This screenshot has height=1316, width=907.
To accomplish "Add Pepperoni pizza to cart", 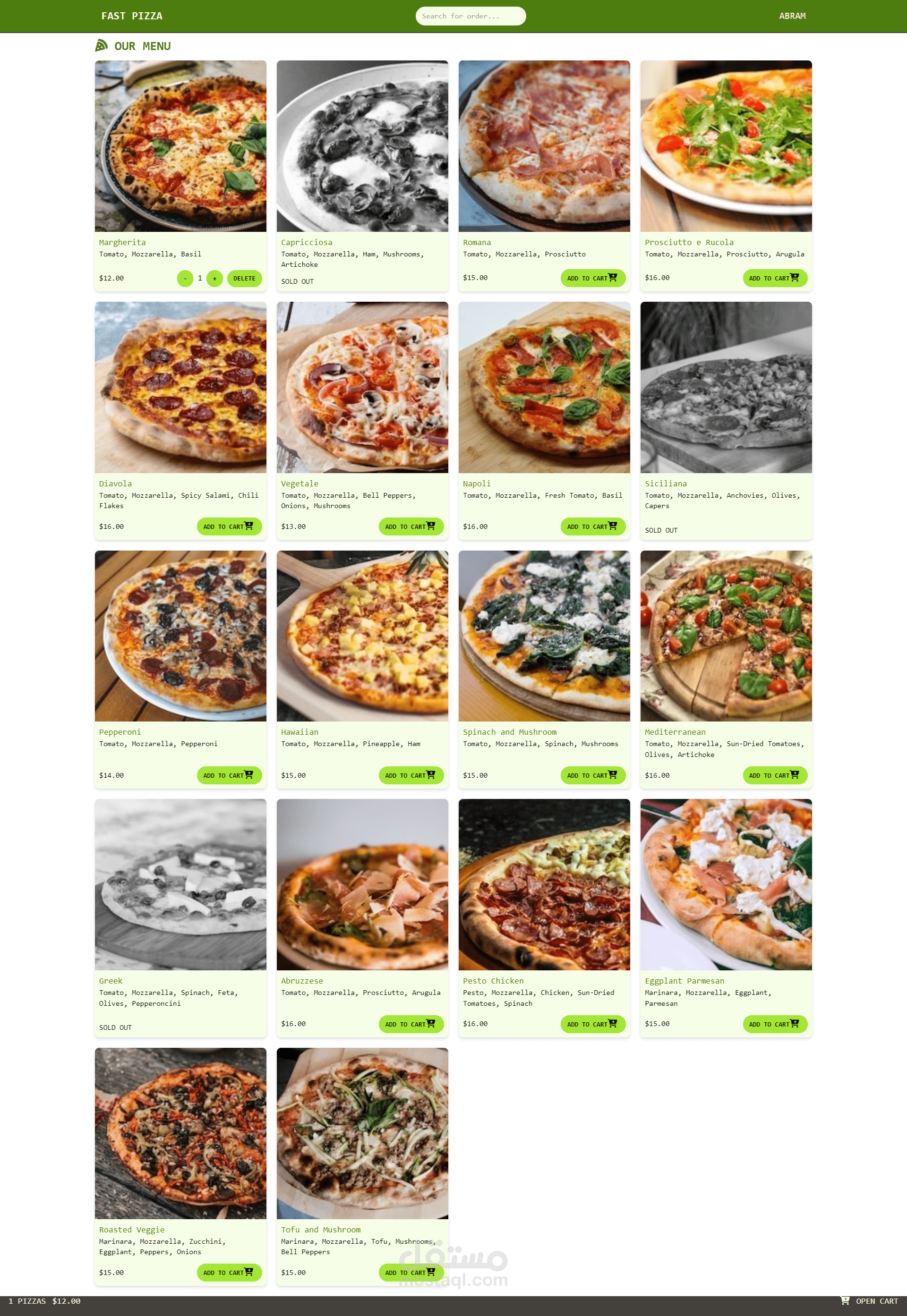I will point(229,775).
